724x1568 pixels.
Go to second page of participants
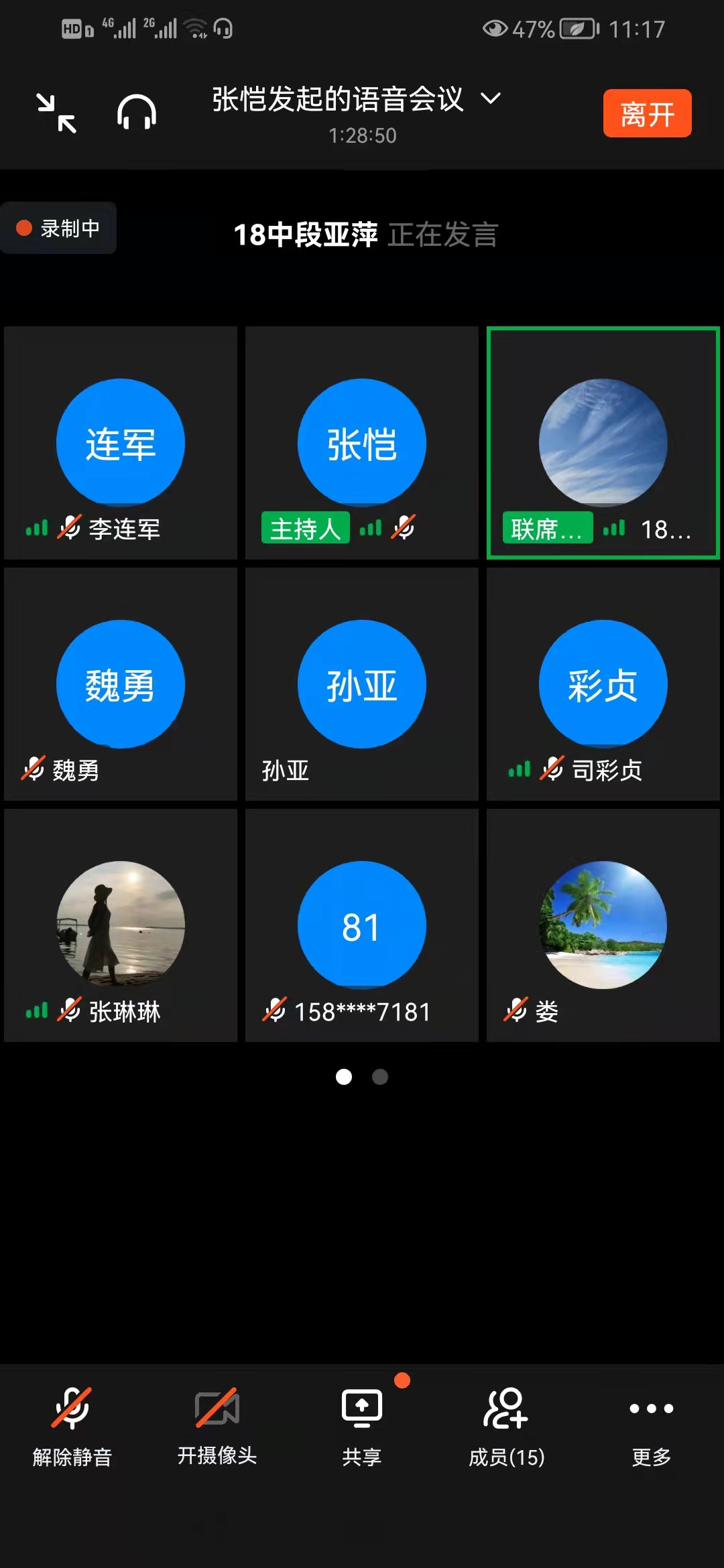[x=380, y=1077]
